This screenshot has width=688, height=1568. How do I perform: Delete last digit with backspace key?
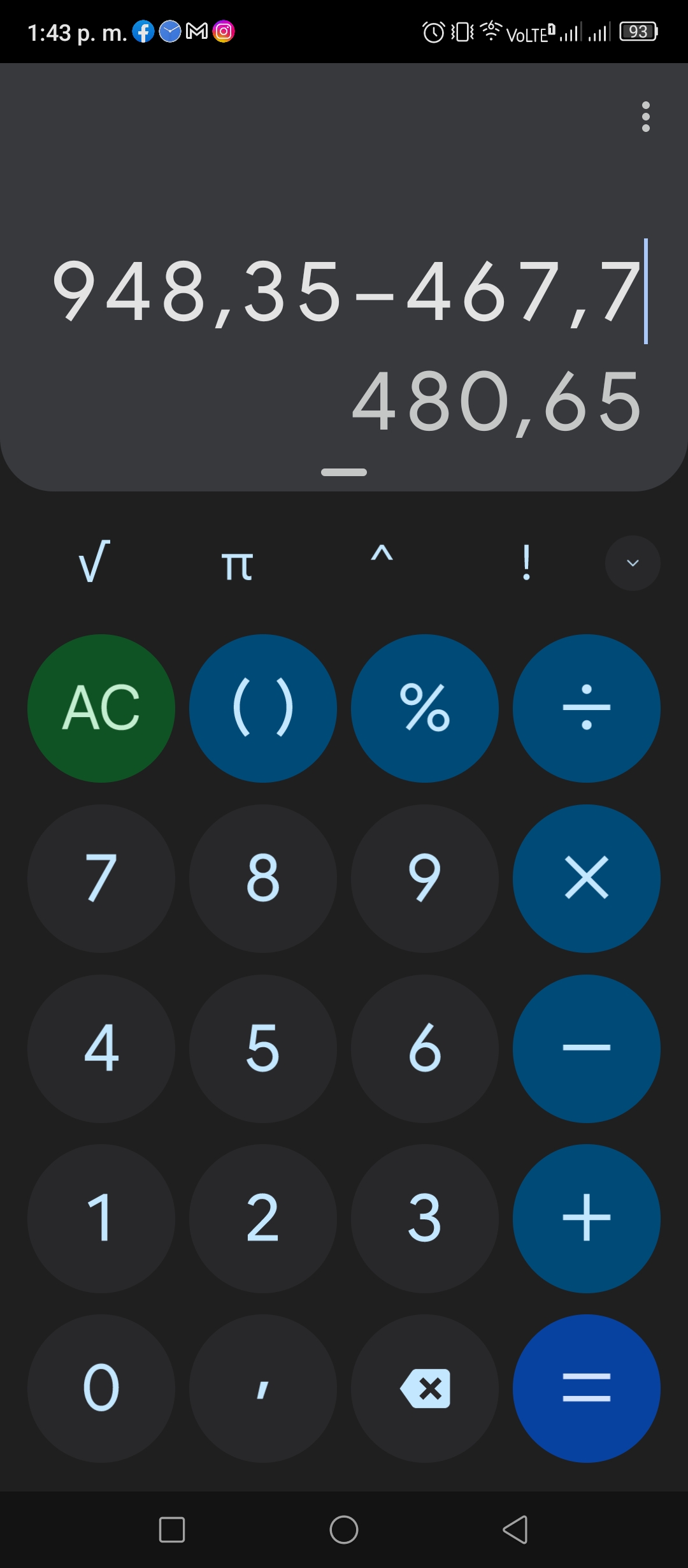click(425, 1388)
